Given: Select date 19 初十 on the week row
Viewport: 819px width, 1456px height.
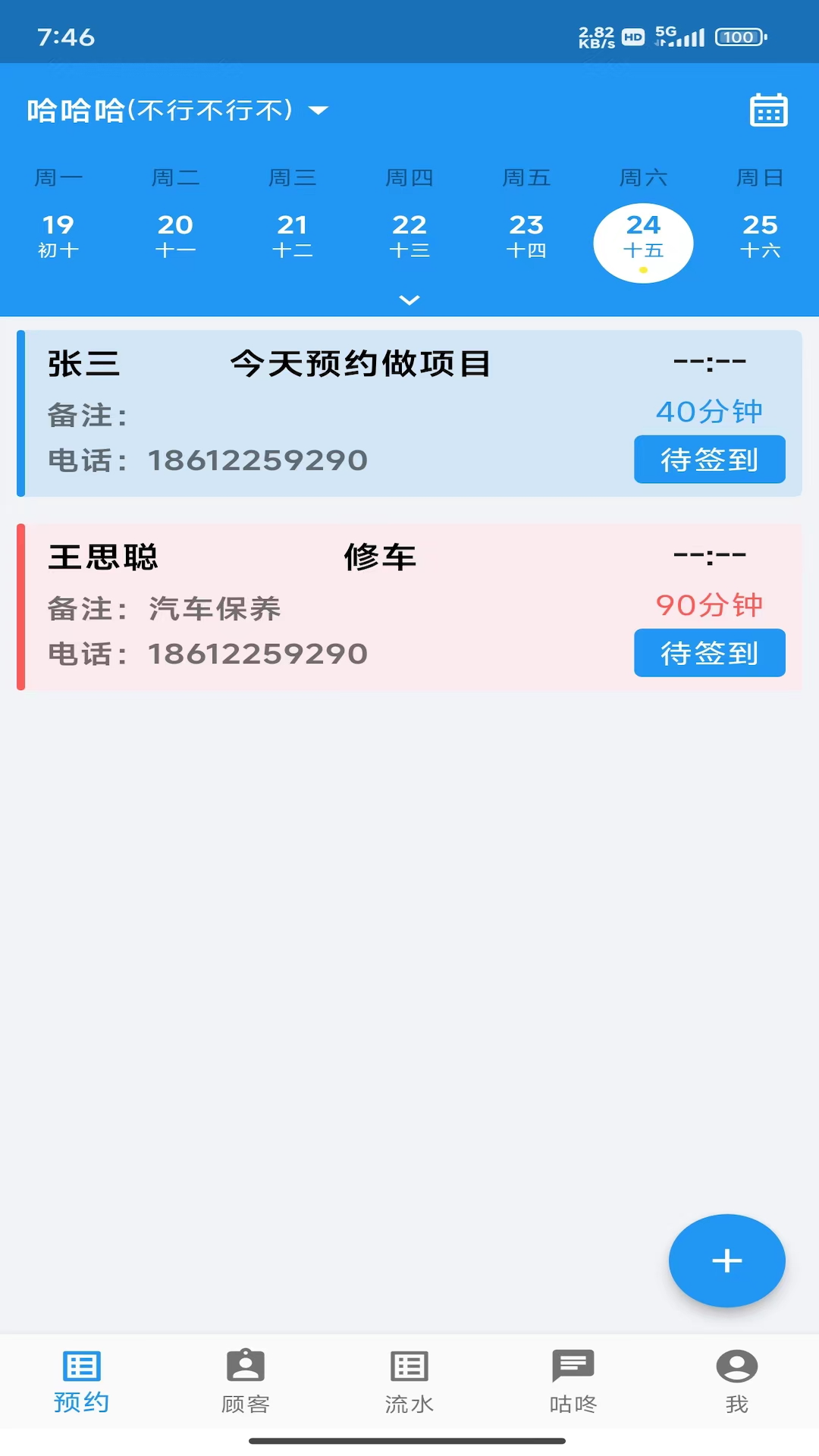Looking at the screenshot, I should [x=60, y=235].
